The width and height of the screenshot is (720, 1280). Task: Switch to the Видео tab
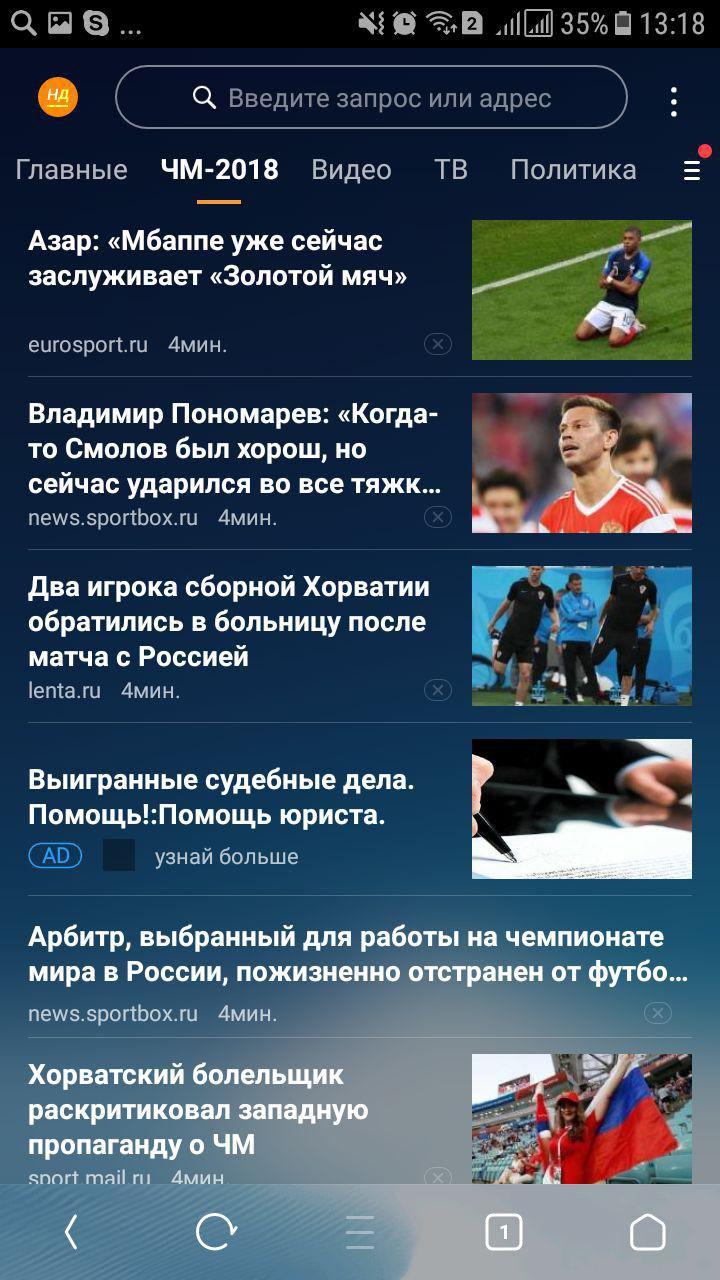351,170
